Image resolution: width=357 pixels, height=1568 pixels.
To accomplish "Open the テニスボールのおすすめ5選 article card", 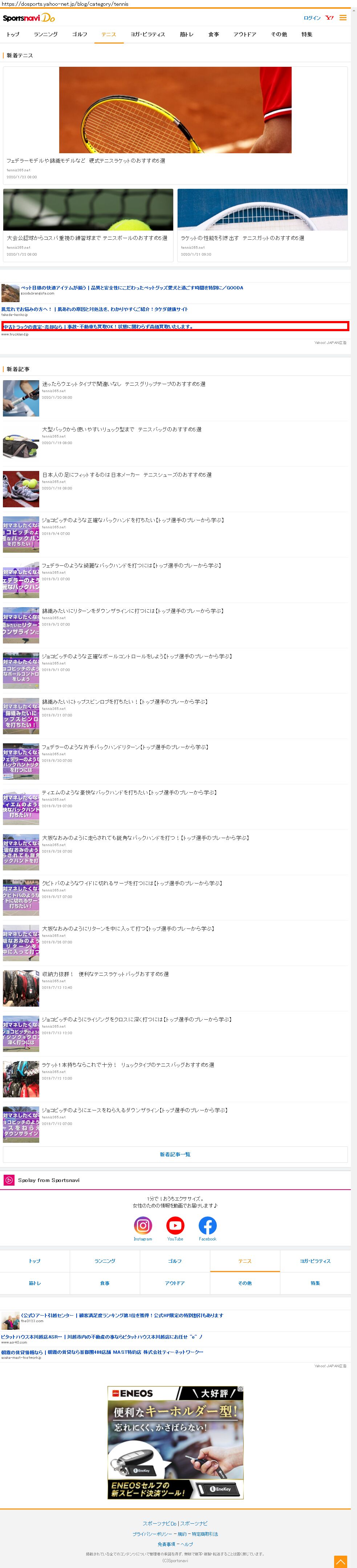I will 88,225.
